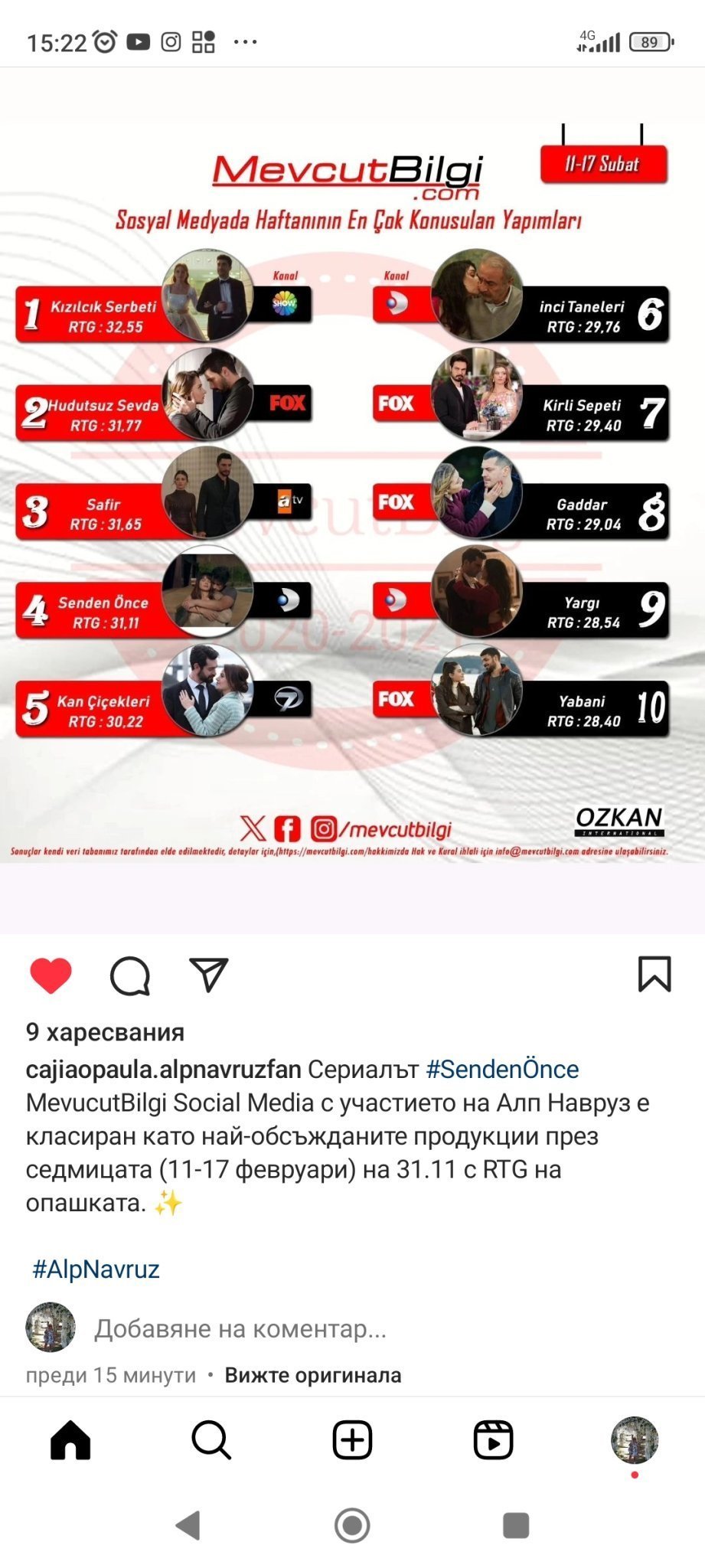Viewport: 705px width, 1568px height.
Task: Tap the Добавяне на коментар field
Action: coord(240,1328)
